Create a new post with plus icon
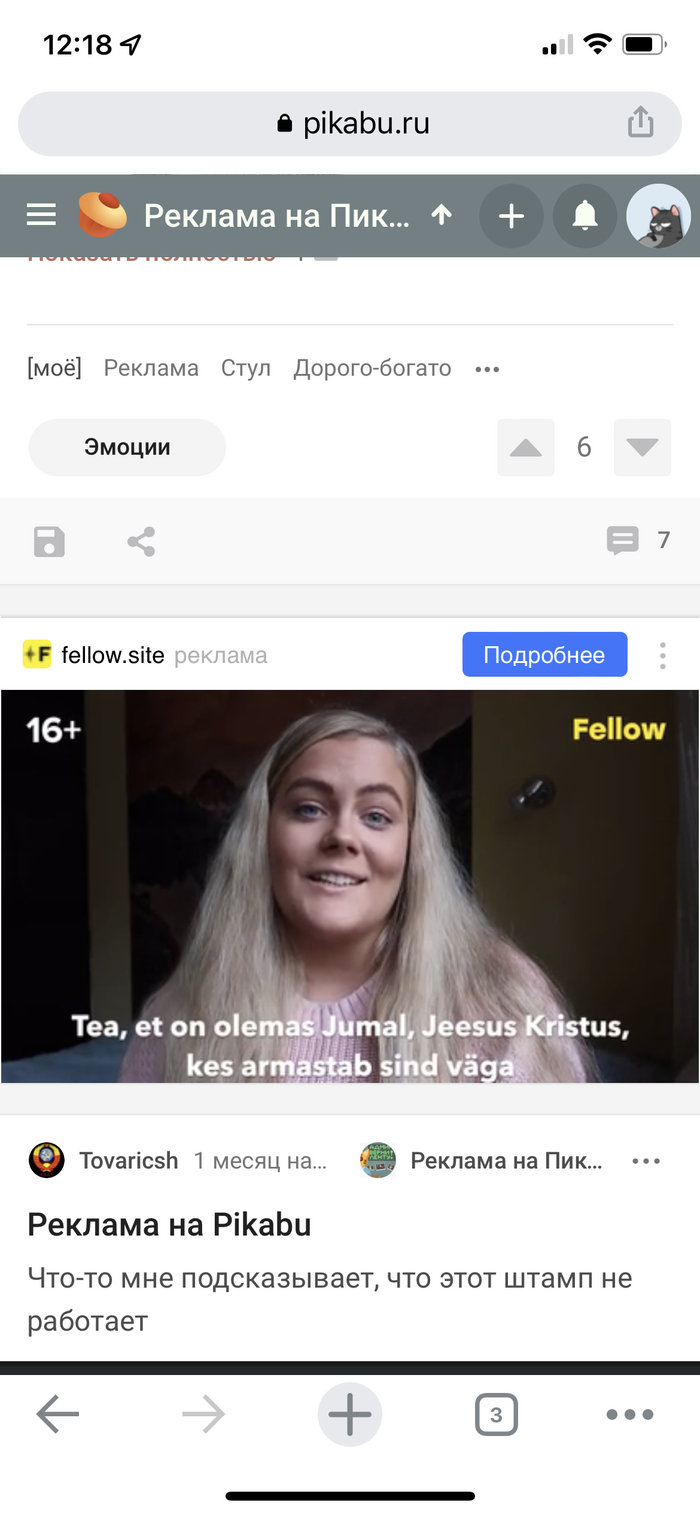 (x=511, y=216)
